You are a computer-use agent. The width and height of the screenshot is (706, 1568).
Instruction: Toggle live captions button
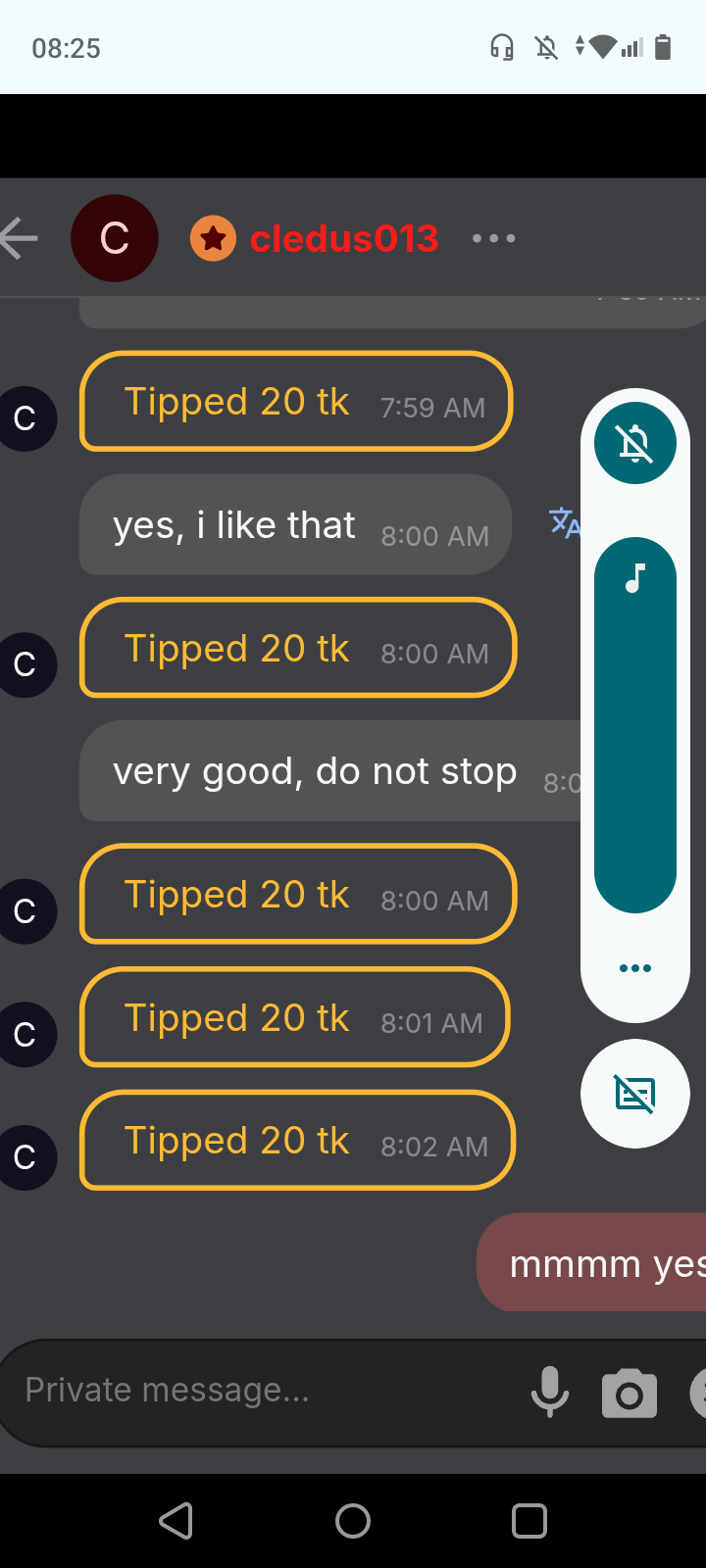635,1094
